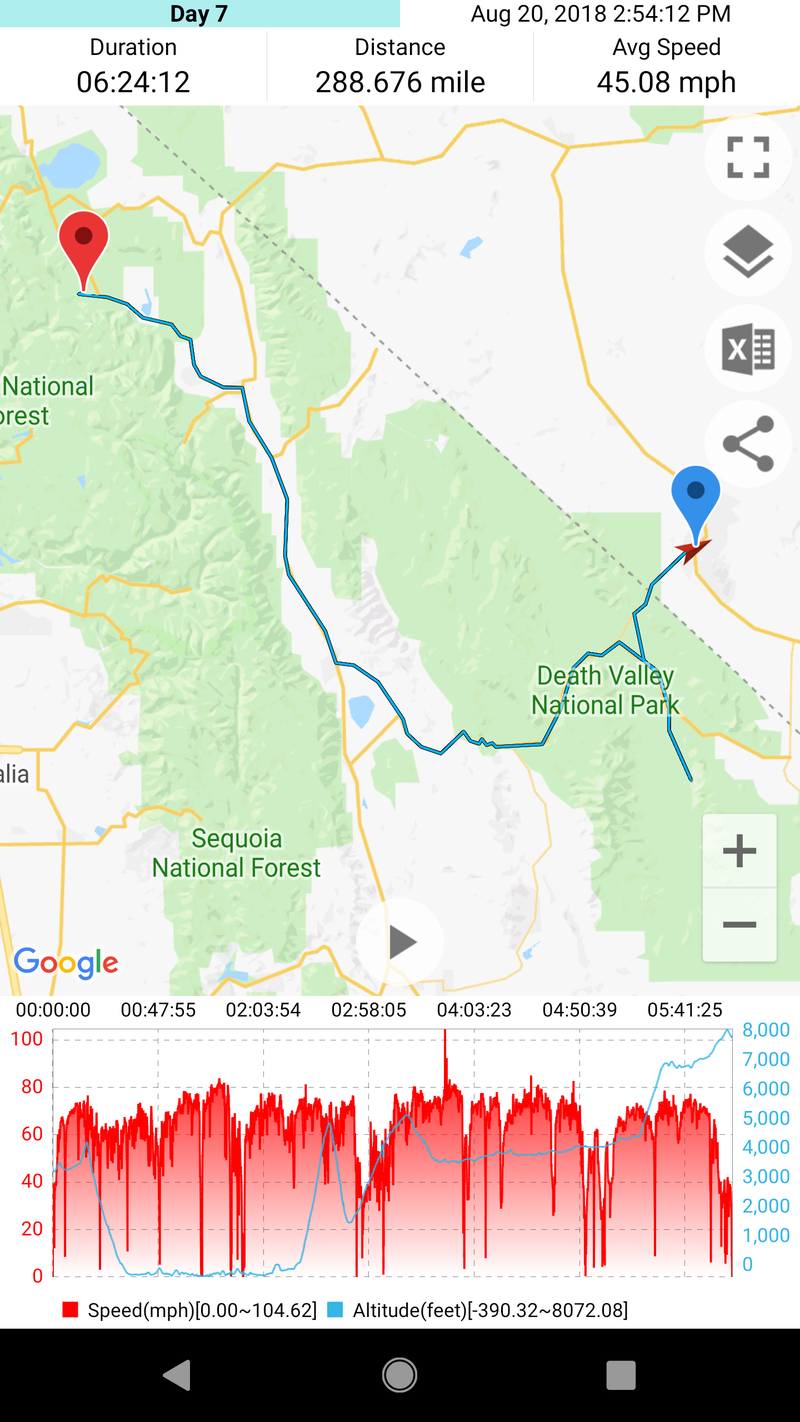Export the trip to Excel

[748, 349]
